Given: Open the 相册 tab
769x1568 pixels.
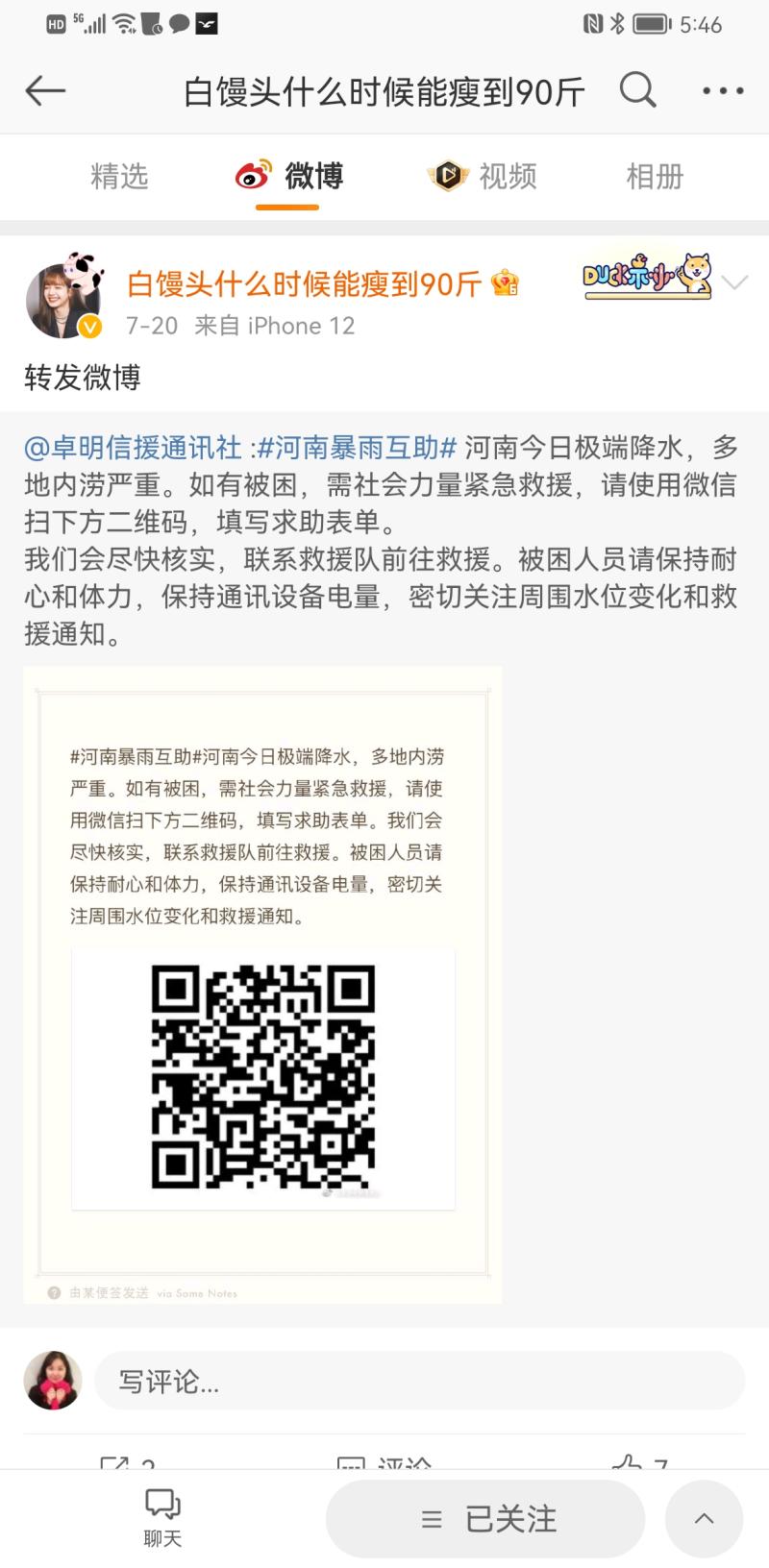Looking at the screenshot, I should click(655, 177).
